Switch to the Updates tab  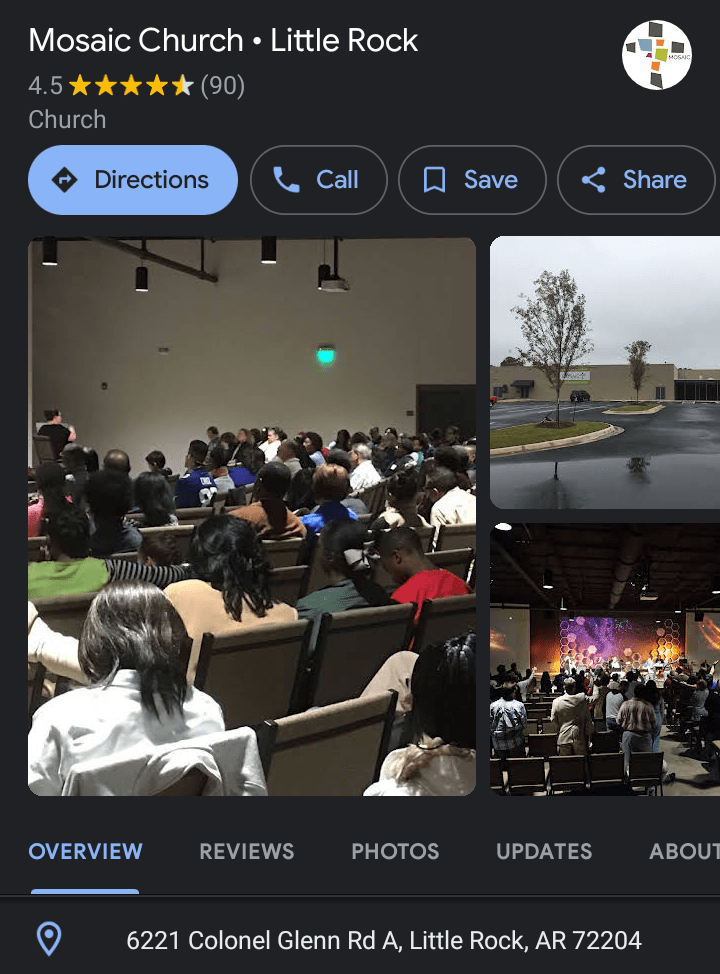coord(544,852)
